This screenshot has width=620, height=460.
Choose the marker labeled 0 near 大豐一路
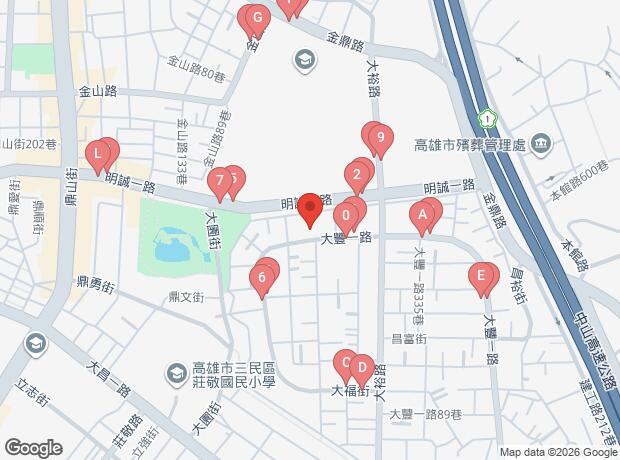click(x=346, y=217)
